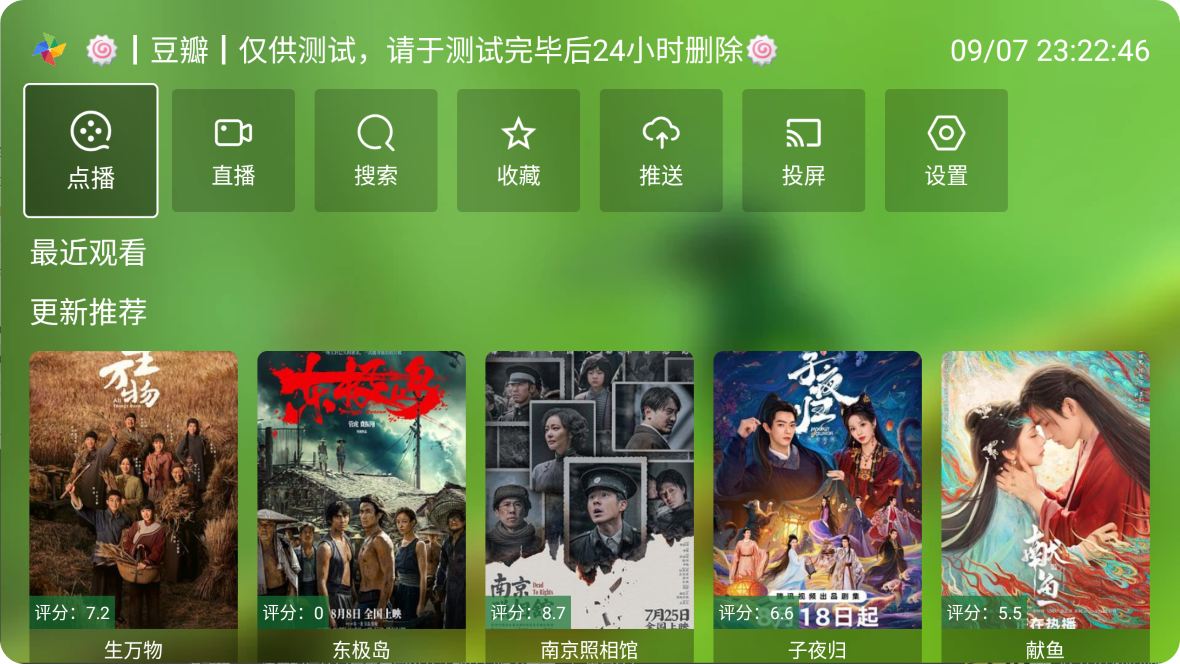Tap the 豆瓣 source title
1180x664 pixels.
tap(180, 50)
